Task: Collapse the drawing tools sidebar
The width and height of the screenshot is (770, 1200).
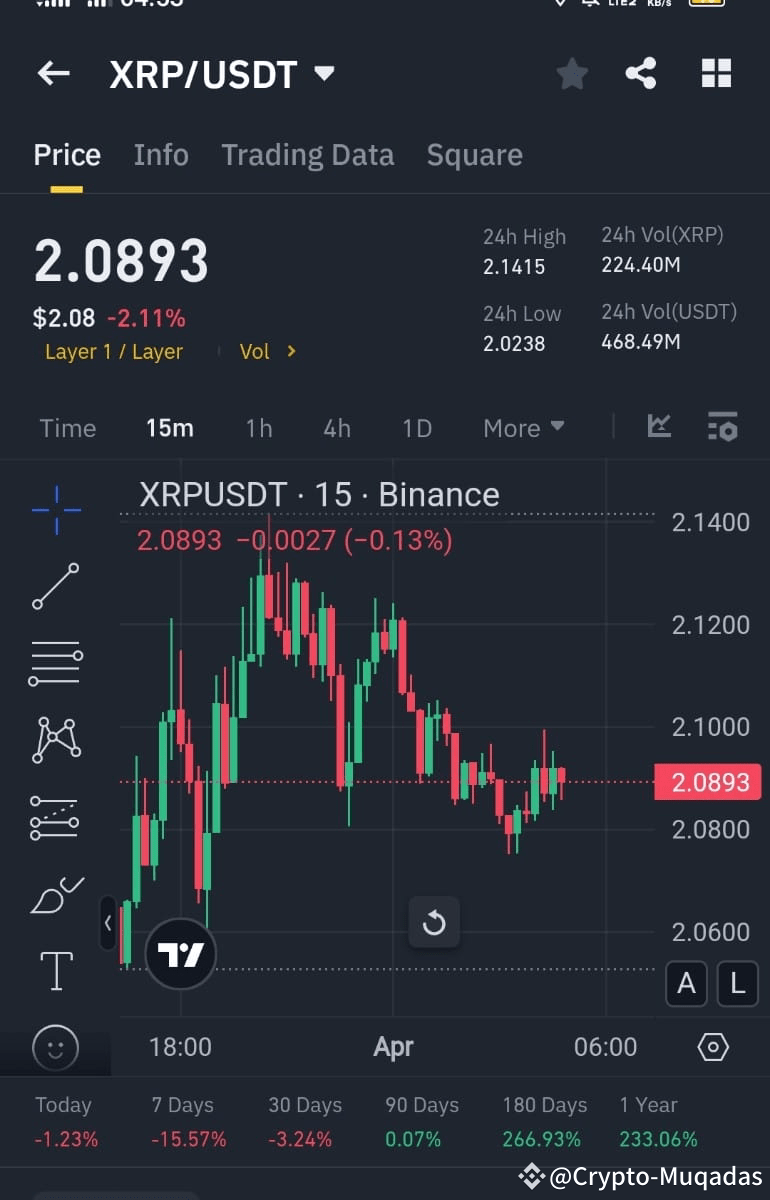Action: click(x=108, y=925)
